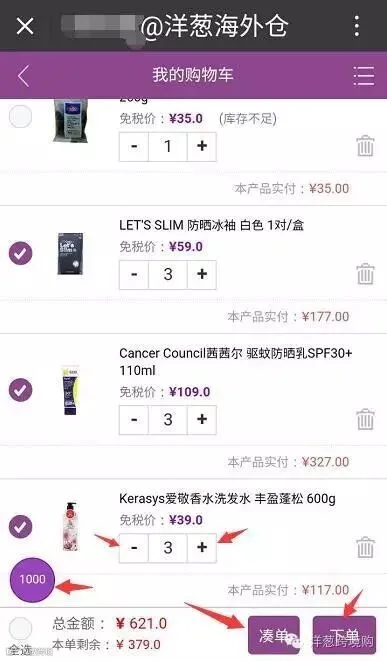The image size is (387, 661).
Task: Toggle the 全选 select-all checkbox
Action: (20, 629)
